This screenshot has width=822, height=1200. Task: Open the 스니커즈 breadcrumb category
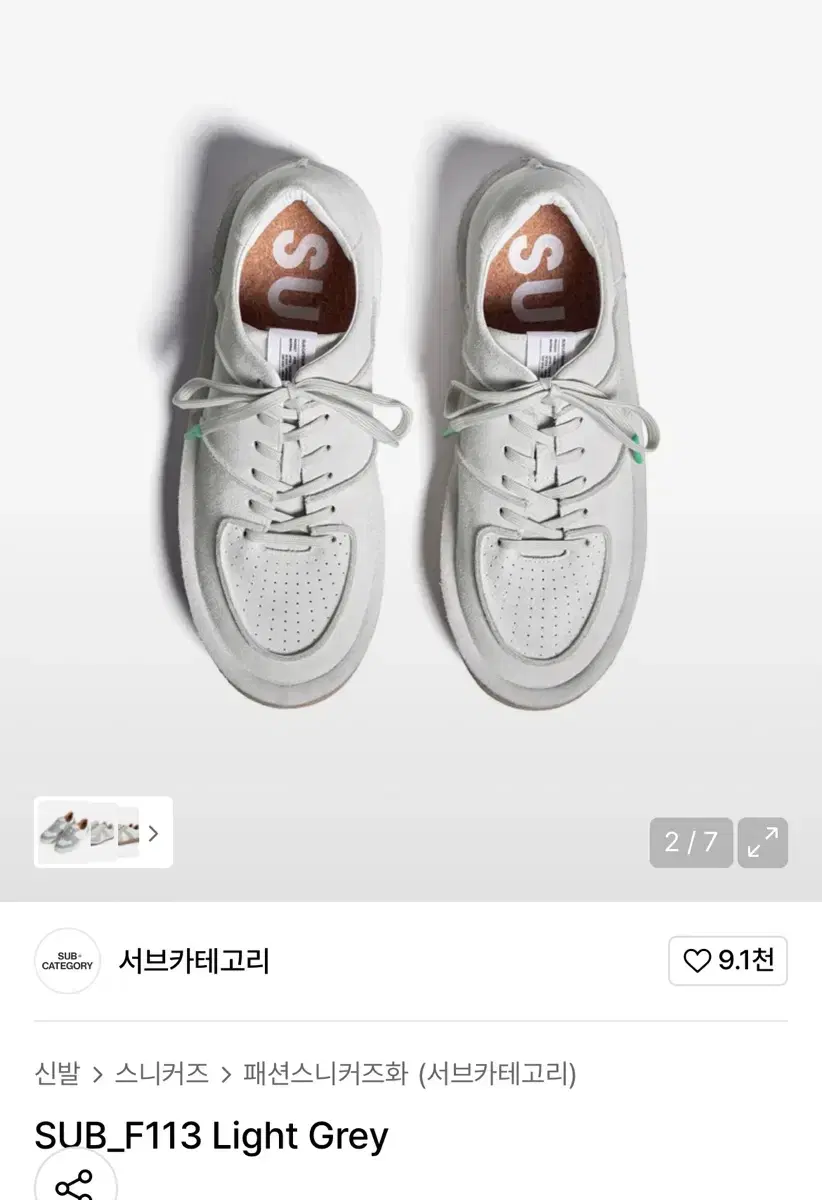162,1074
